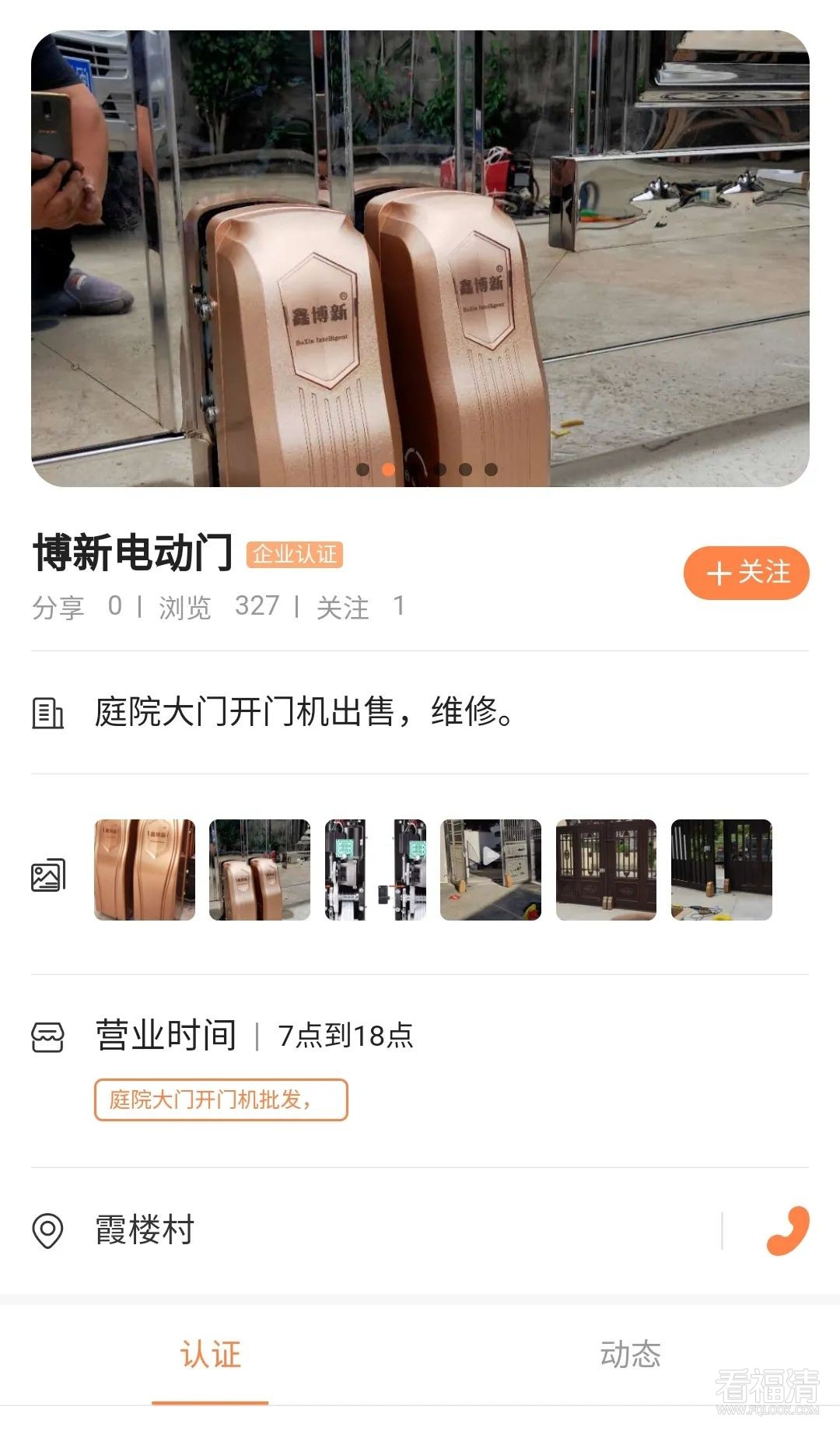The height and width of the screenshot is (1431, 840).
Task: Open the large banner photo
Action: pyautogui.click(x=420, y=258)
